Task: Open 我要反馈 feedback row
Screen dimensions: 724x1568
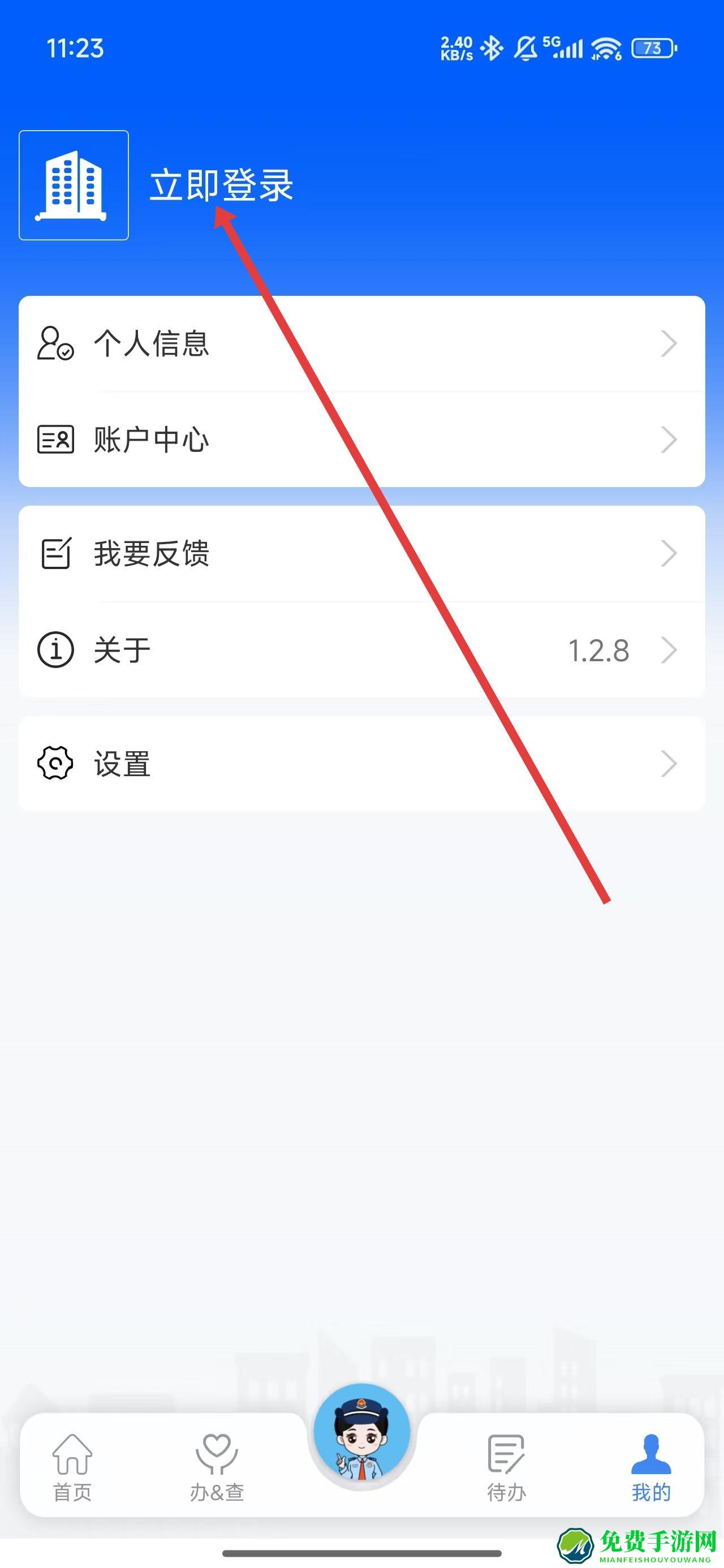Action: click(361, 553)
